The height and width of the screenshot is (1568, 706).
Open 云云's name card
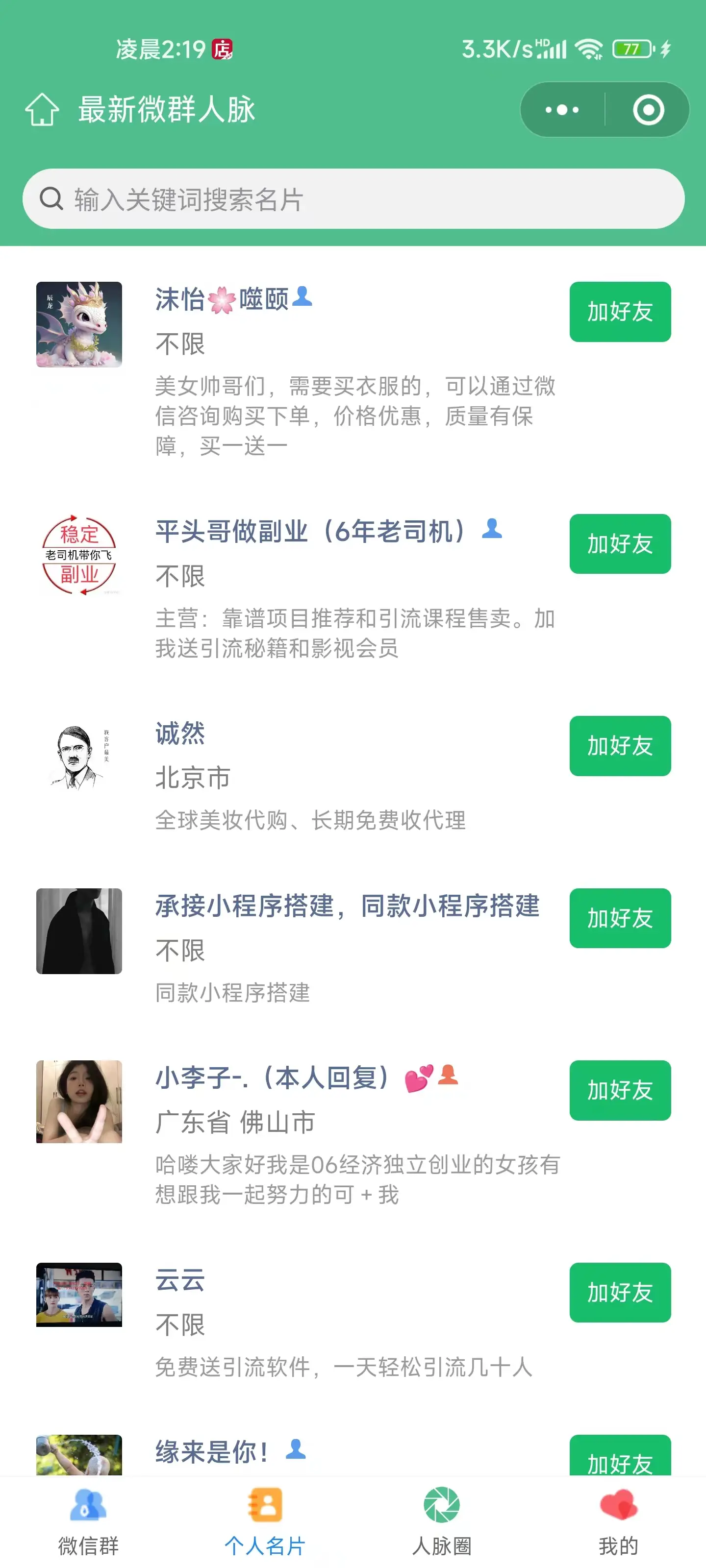(x=180, y=1280)
